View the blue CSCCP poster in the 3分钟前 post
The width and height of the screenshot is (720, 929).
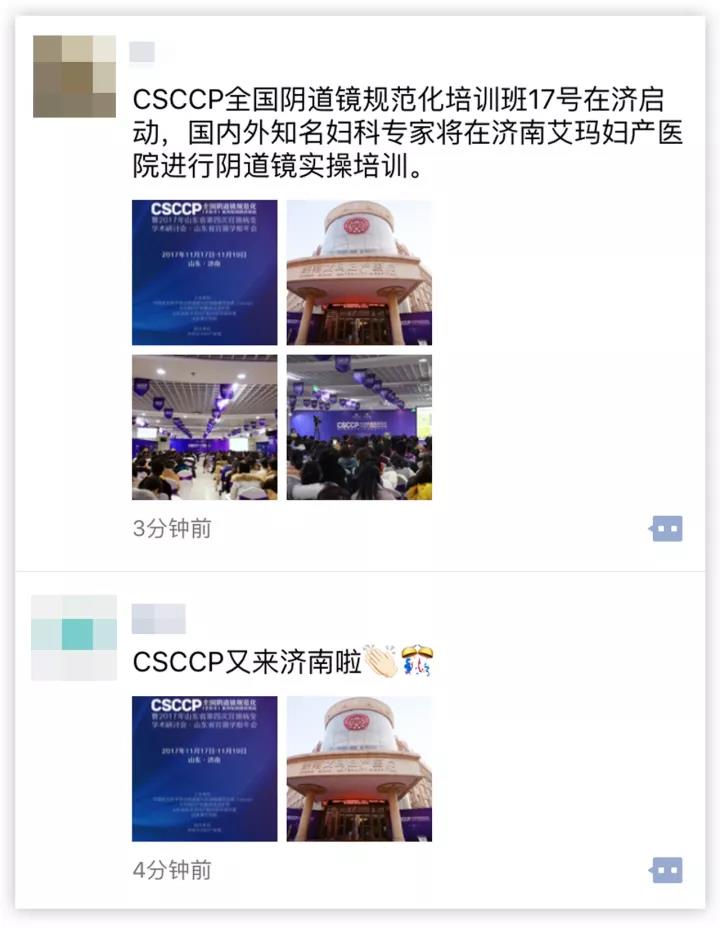[x=205, y=272]
